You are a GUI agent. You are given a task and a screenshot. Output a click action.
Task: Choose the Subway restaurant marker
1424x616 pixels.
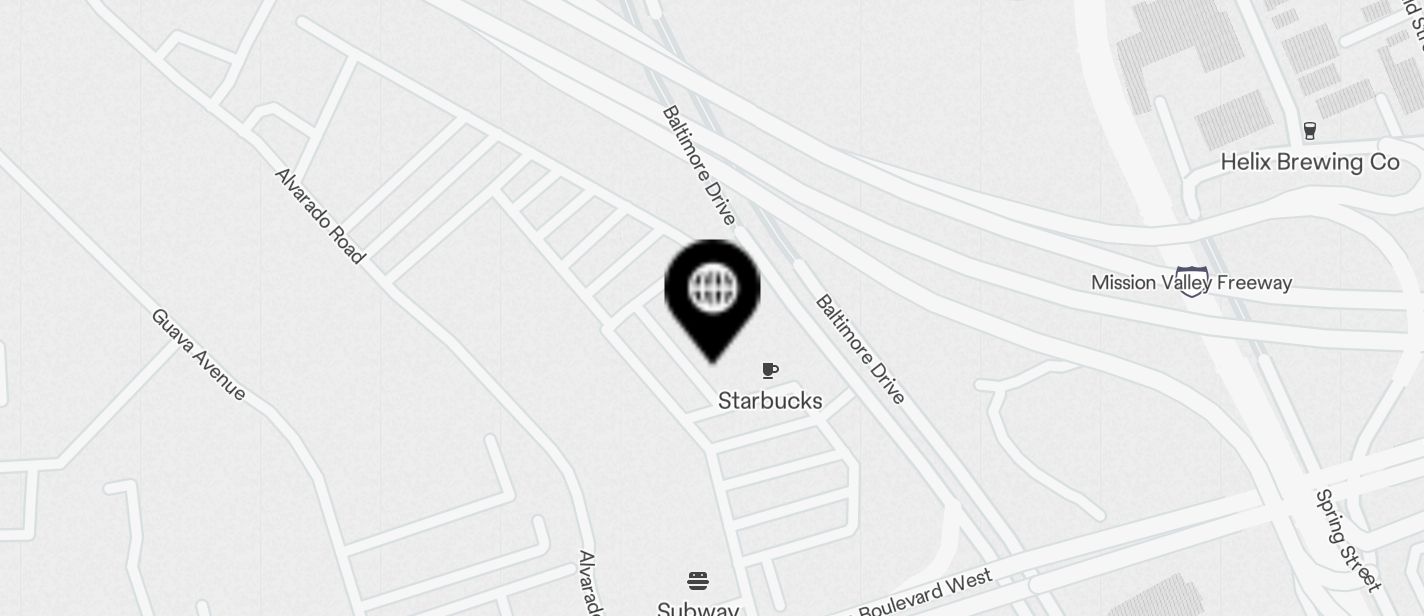tap(698, 581)
